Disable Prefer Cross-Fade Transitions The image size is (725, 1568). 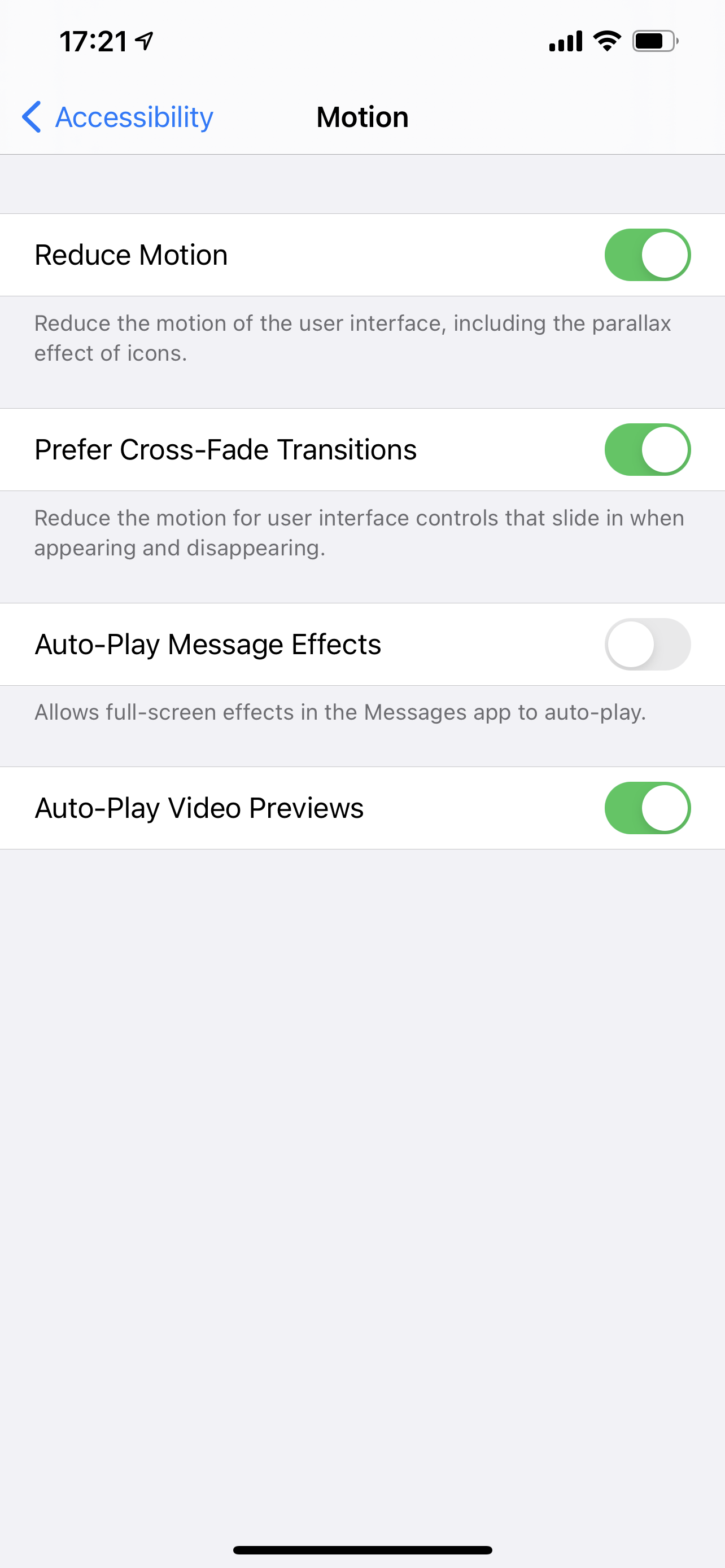tap(647, 449)
